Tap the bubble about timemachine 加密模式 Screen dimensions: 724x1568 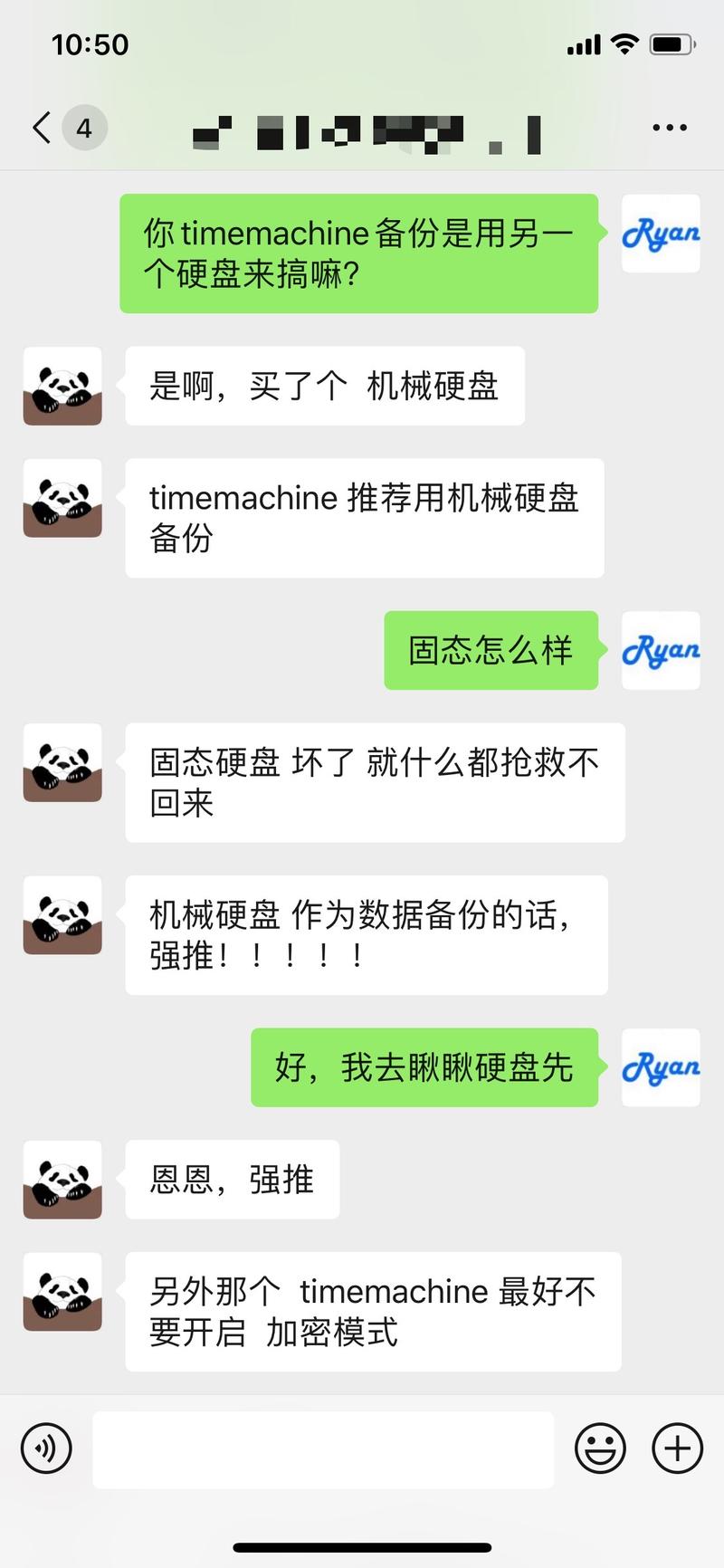point(374,1310)
